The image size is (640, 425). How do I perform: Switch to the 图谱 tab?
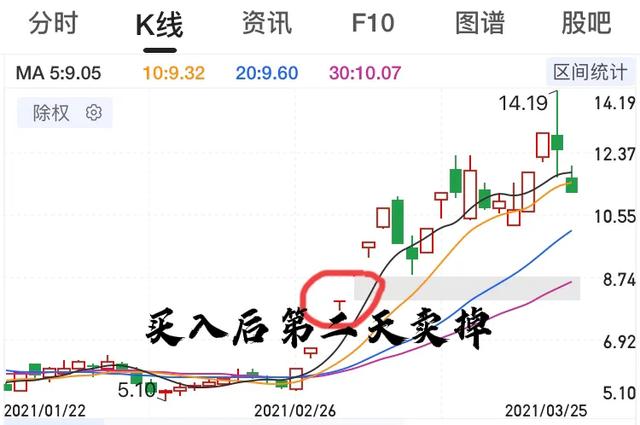(x=479, y=23)
